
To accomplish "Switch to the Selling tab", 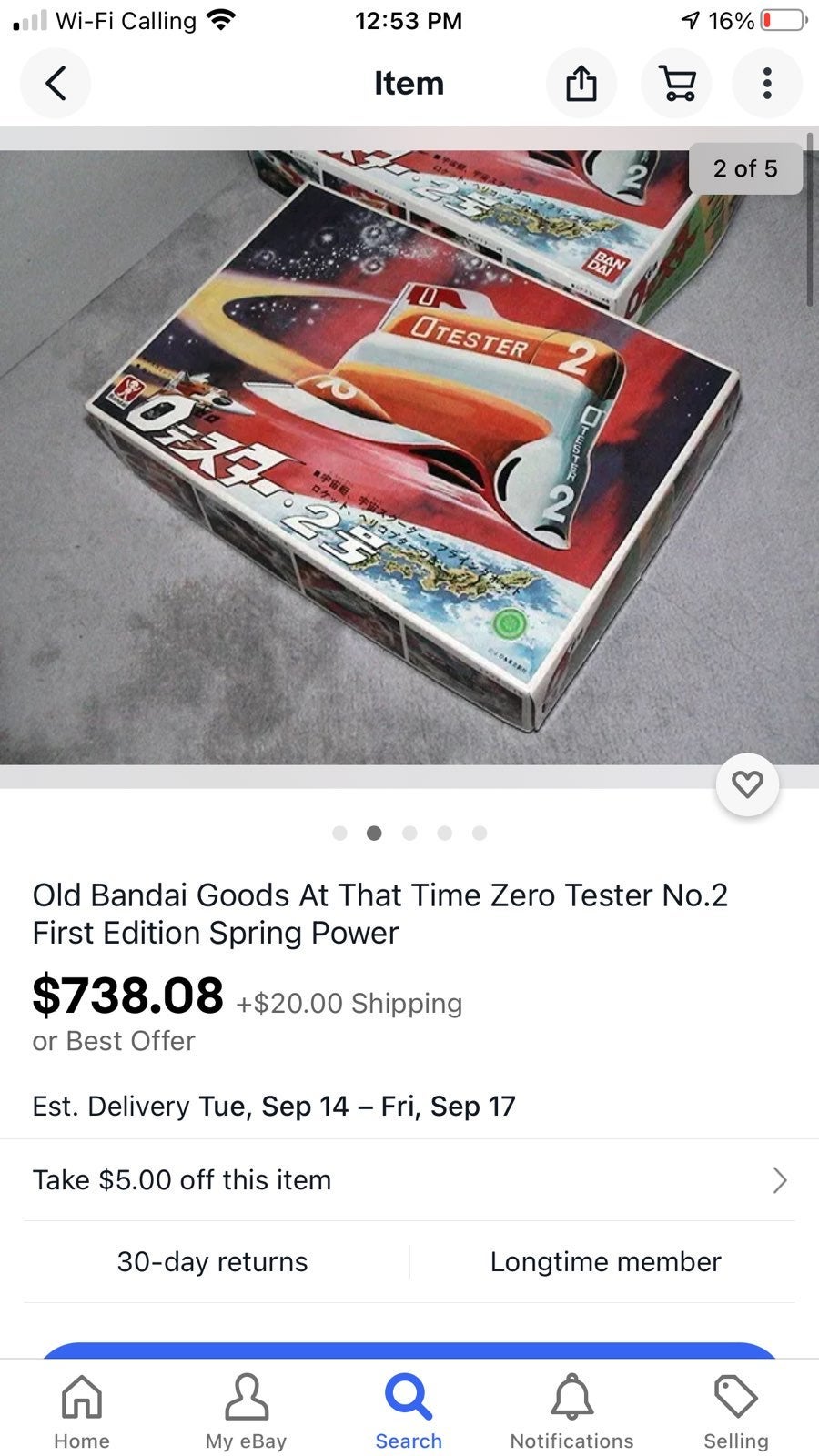I will click(736, 1411).
